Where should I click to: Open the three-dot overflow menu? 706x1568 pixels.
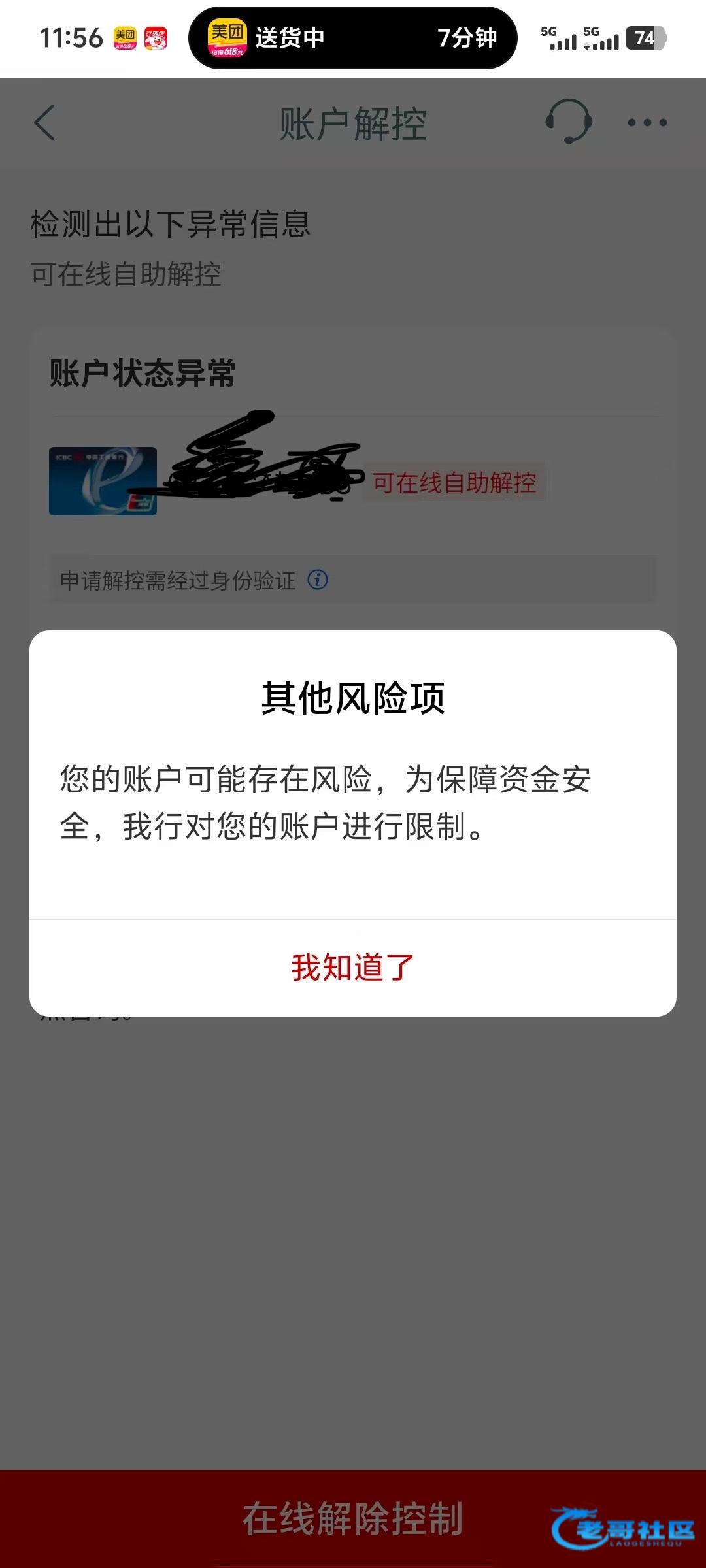pos(647,123)
